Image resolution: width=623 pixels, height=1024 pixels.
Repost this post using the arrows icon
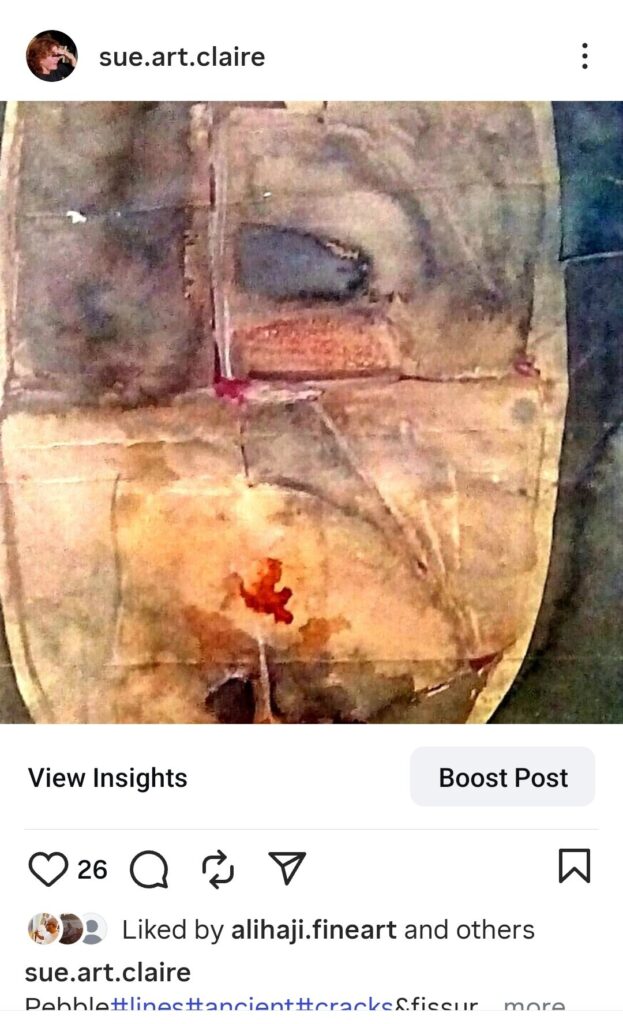click(x=218, y=869)
